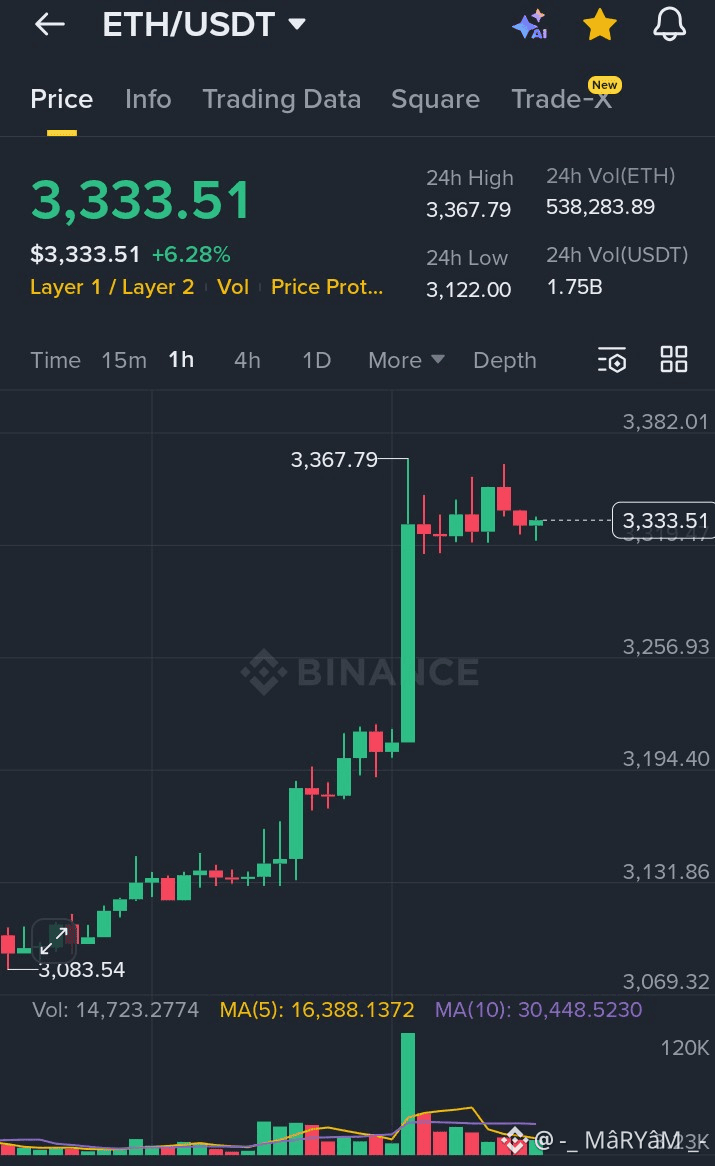715x1166 pixels.
Task: Open the Square tab
Action: pos(435,99)
